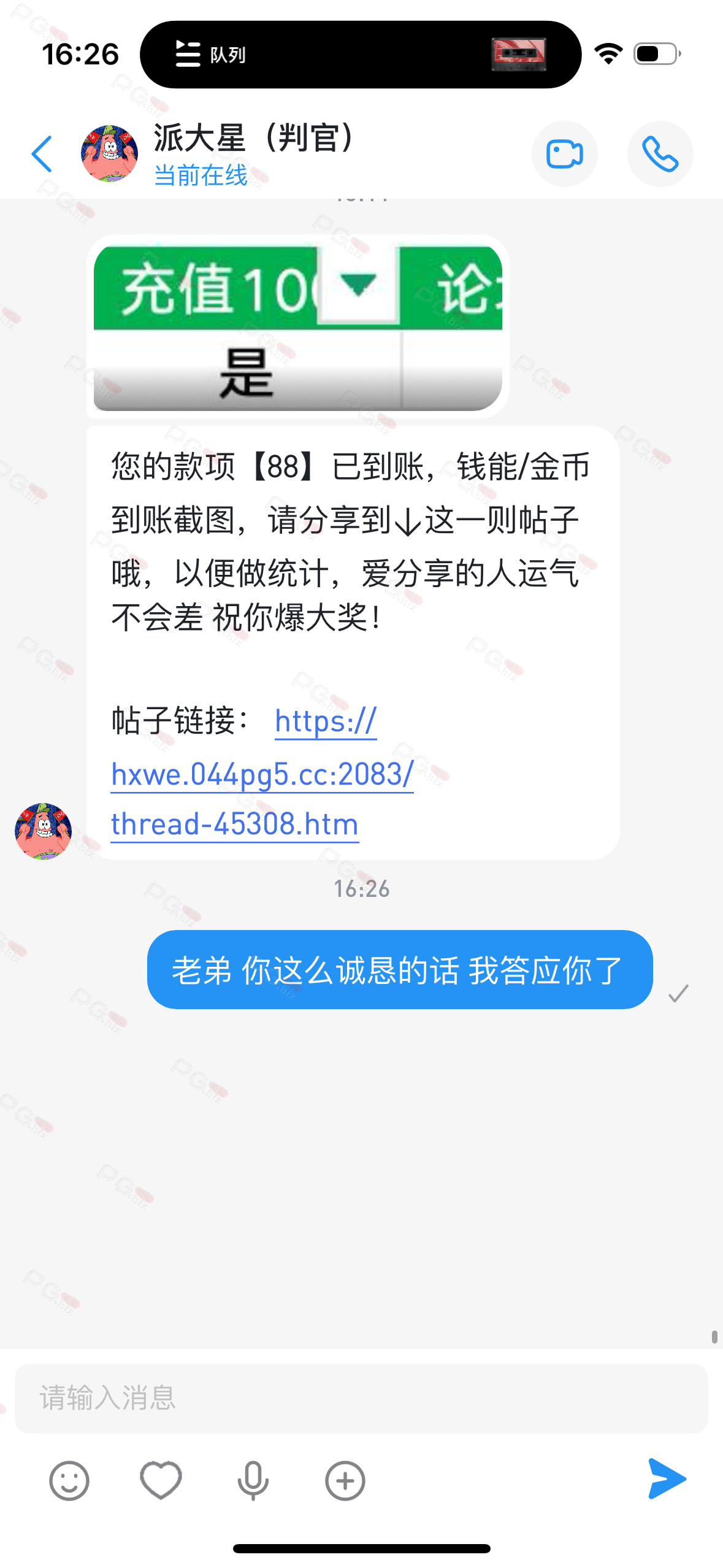
Task: Tap the heart icon below input
Action: coord(161,1480)
